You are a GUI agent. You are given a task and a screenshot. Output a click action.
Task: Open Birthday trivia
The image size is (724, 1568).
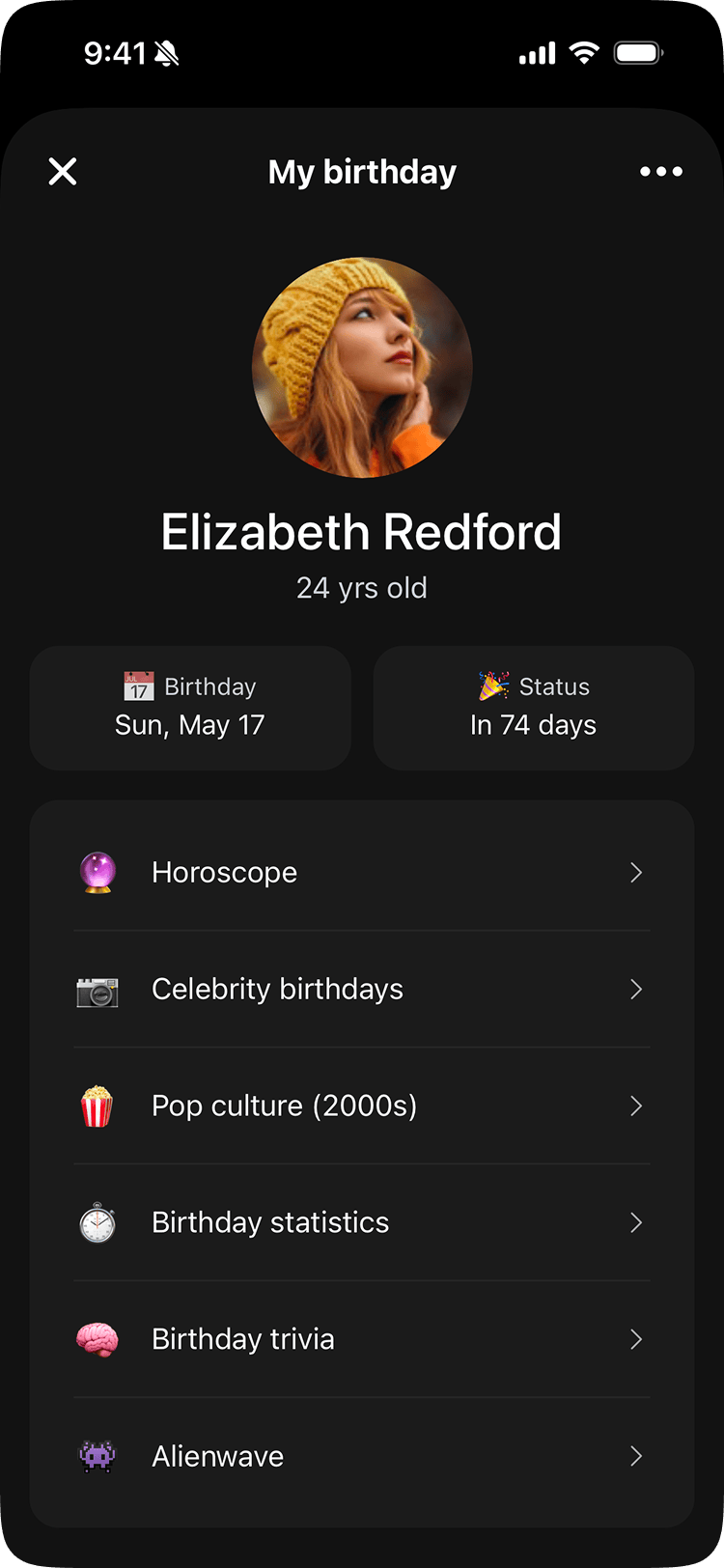(362, 1340)
